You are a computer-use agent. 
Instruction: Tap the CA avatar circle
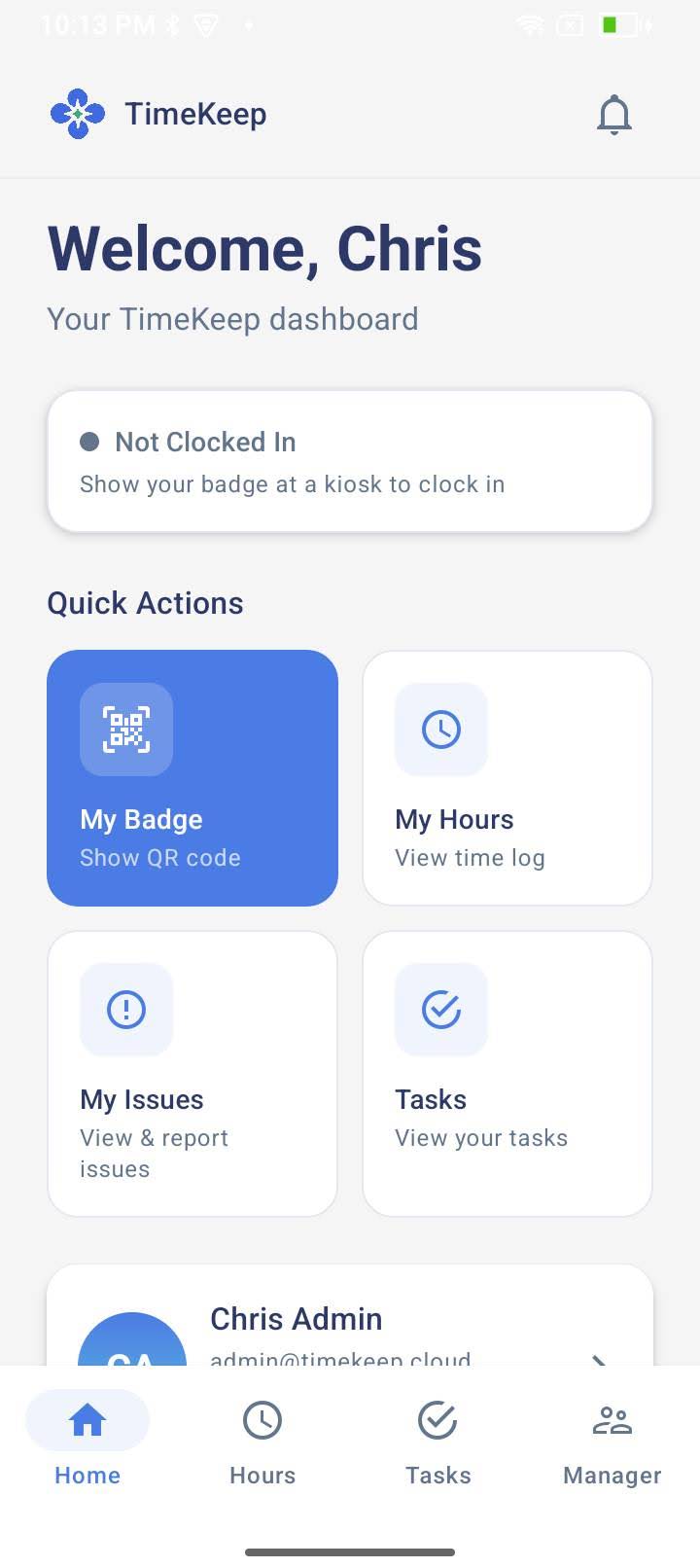click(133, 1352)
